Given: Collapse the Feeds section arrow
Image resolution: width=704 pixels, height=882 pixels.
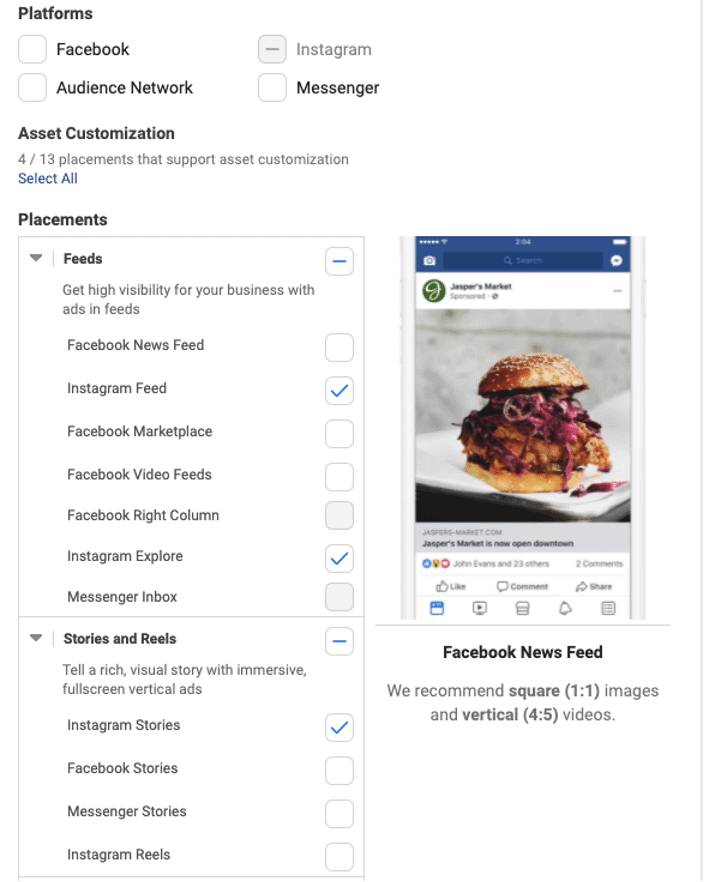Looking at the screenshot, I should [x=36, y=258].
